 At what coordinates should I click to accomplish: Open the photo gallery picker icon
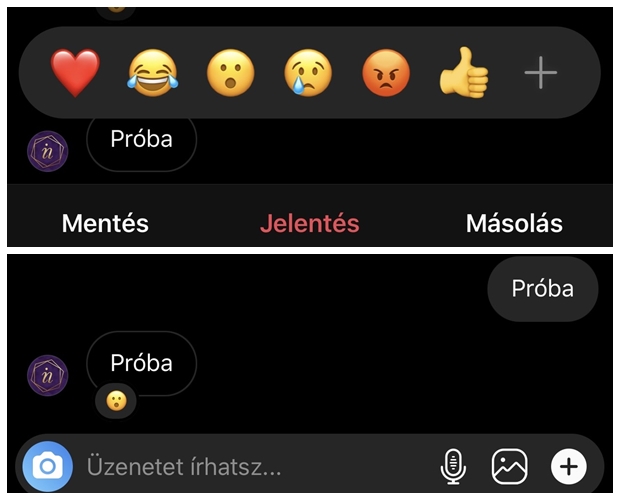pos(509,466)
